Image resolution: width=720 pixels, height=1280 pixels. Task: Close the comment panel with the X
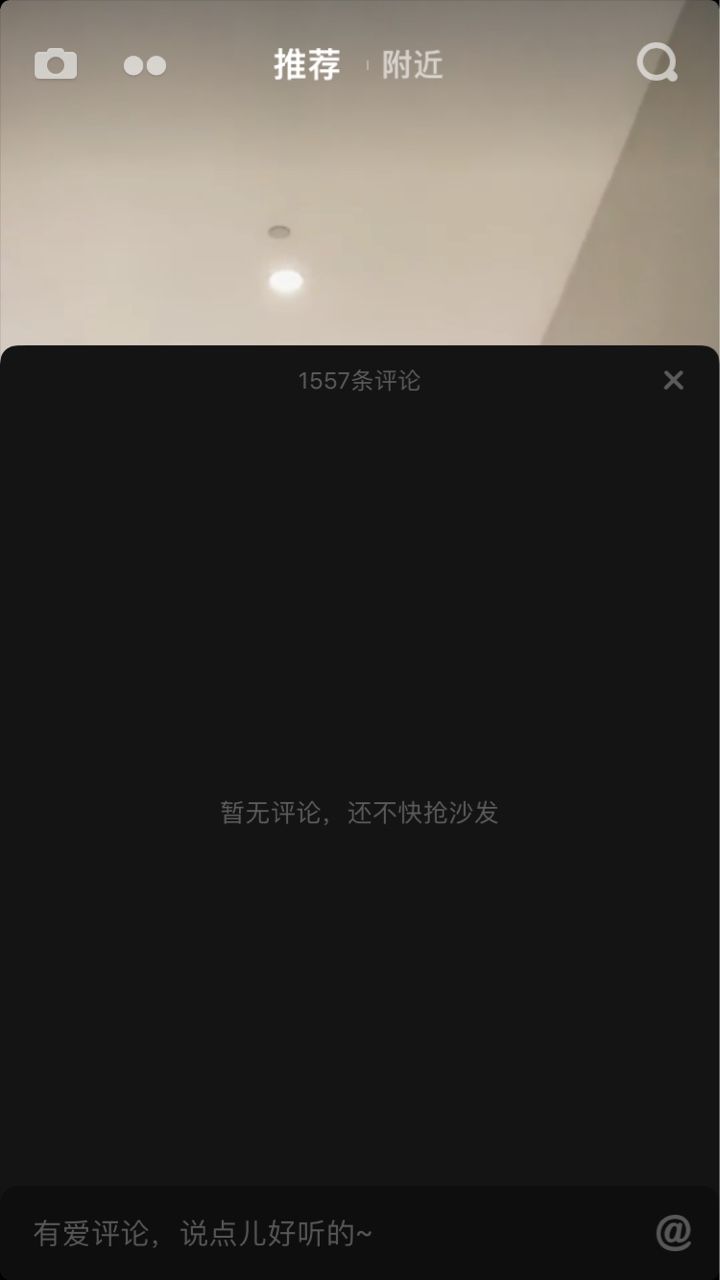(674, 380)
